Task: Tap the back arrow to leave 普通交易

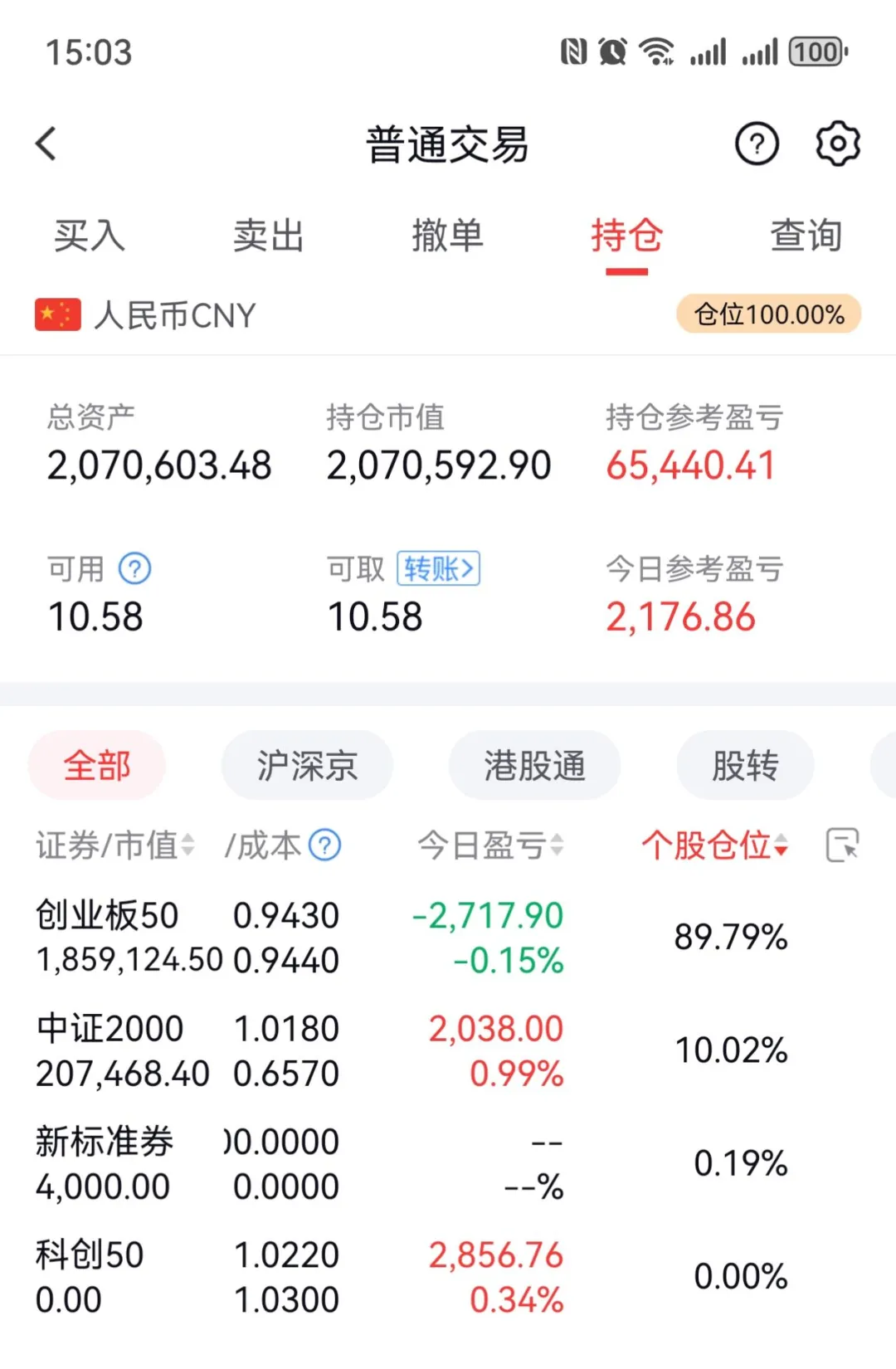Action: pyautogui.click(x=46, y=143)
